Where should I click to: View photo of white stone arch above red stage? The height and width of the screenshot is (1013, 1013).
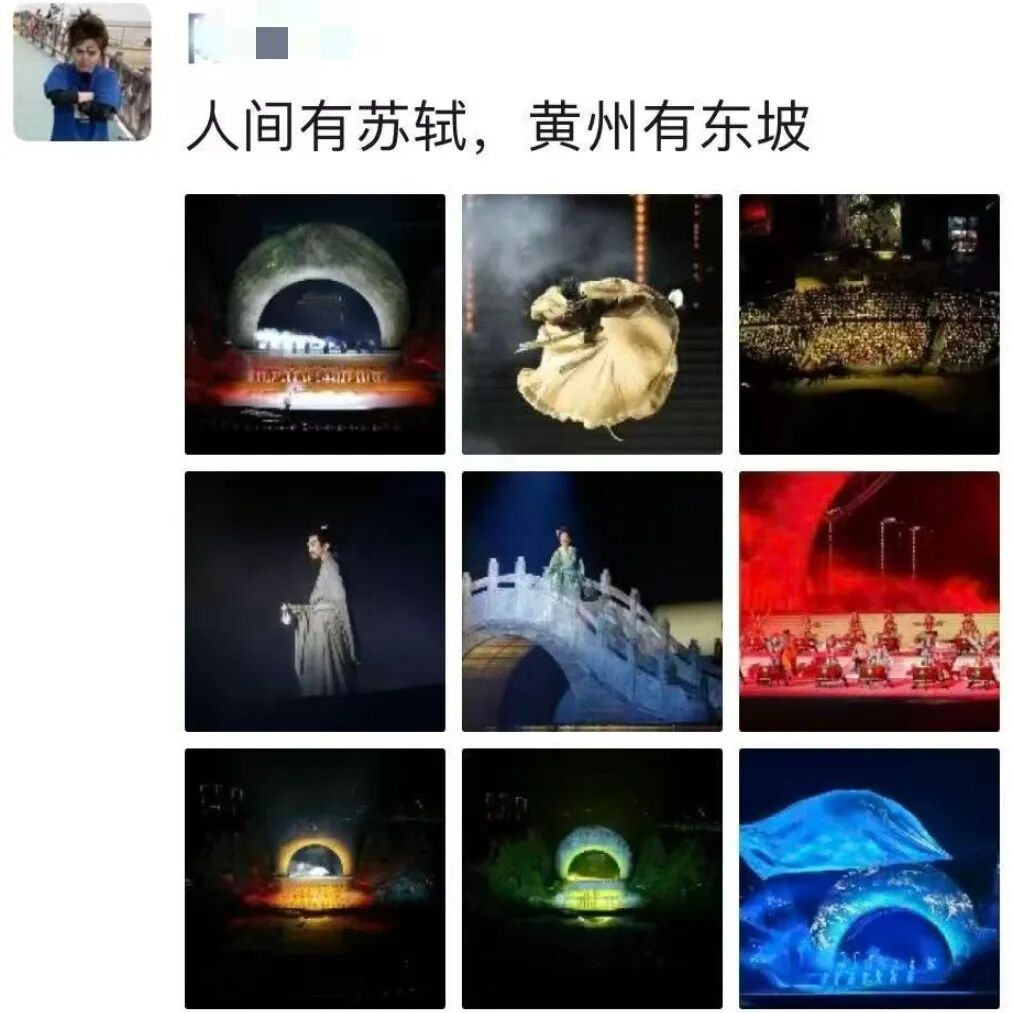(x=315, y=324)
